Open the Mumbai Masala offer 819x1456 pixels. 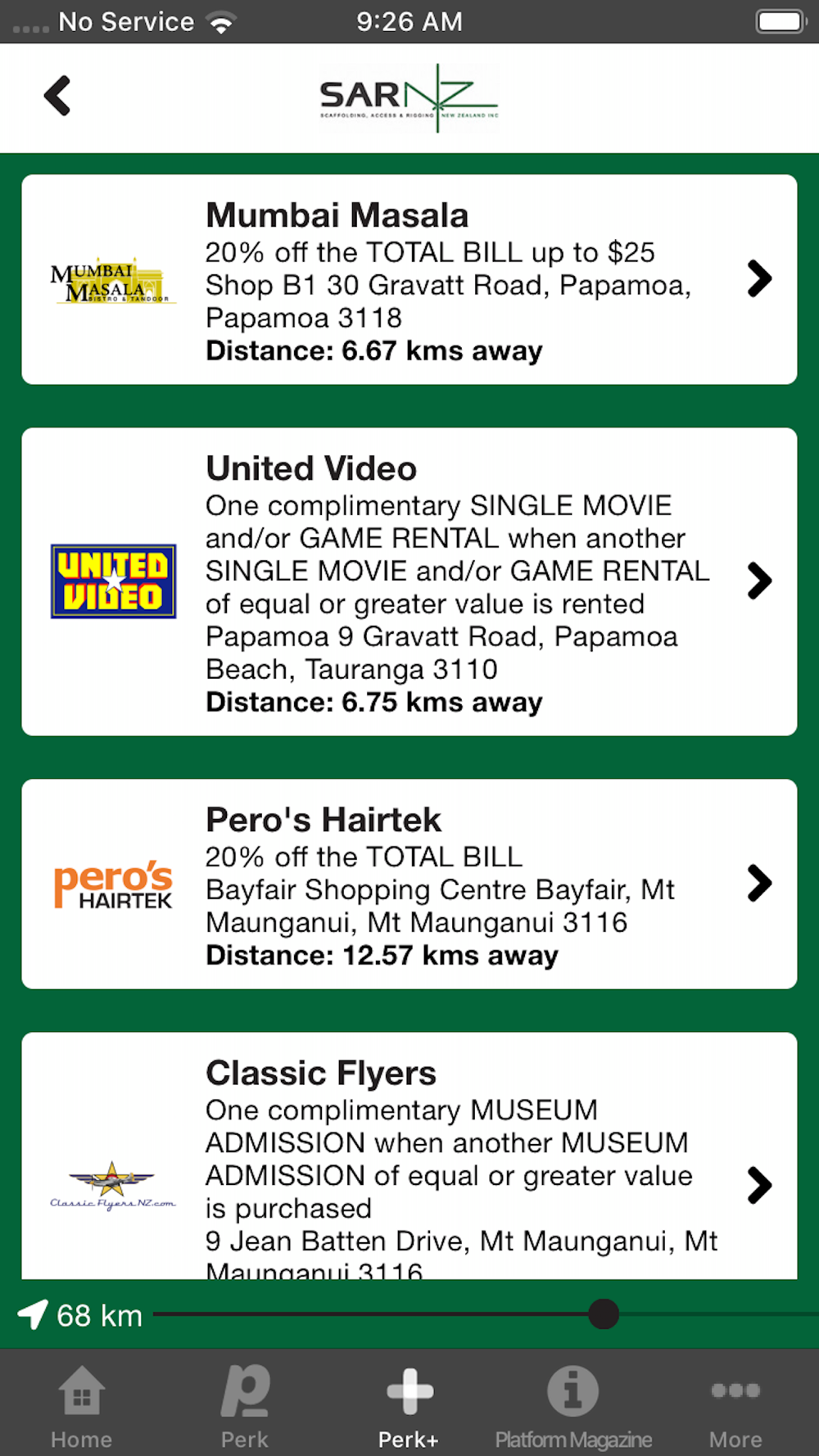coord(409,279)
